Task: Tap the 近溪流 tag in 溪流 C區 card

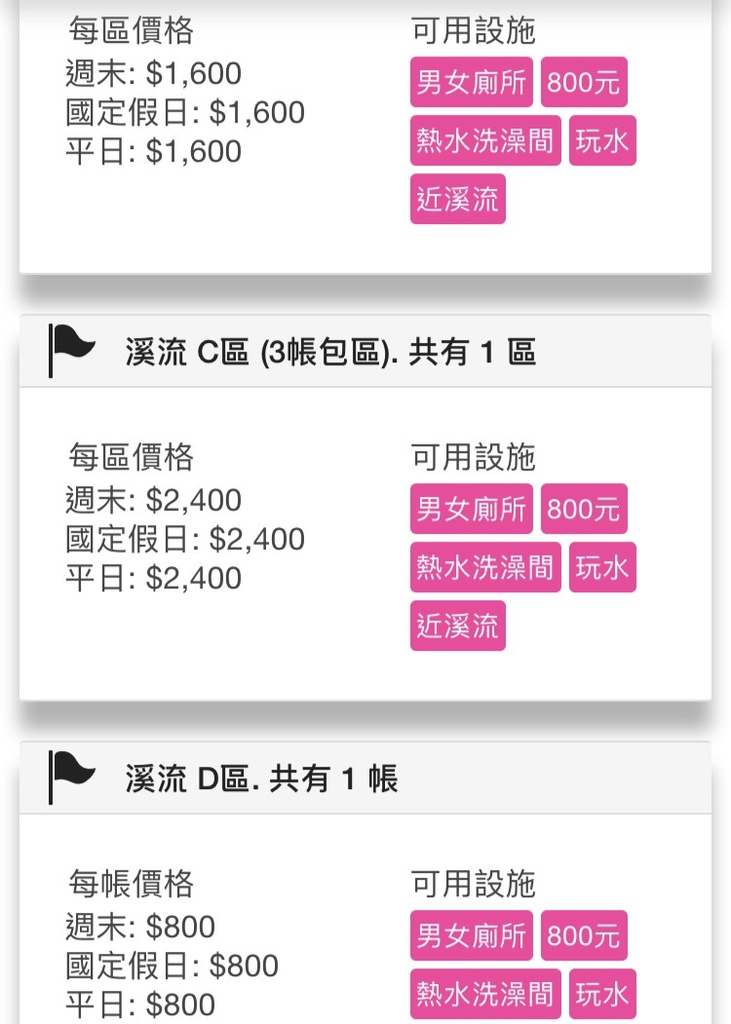Action: pos(457,626)
